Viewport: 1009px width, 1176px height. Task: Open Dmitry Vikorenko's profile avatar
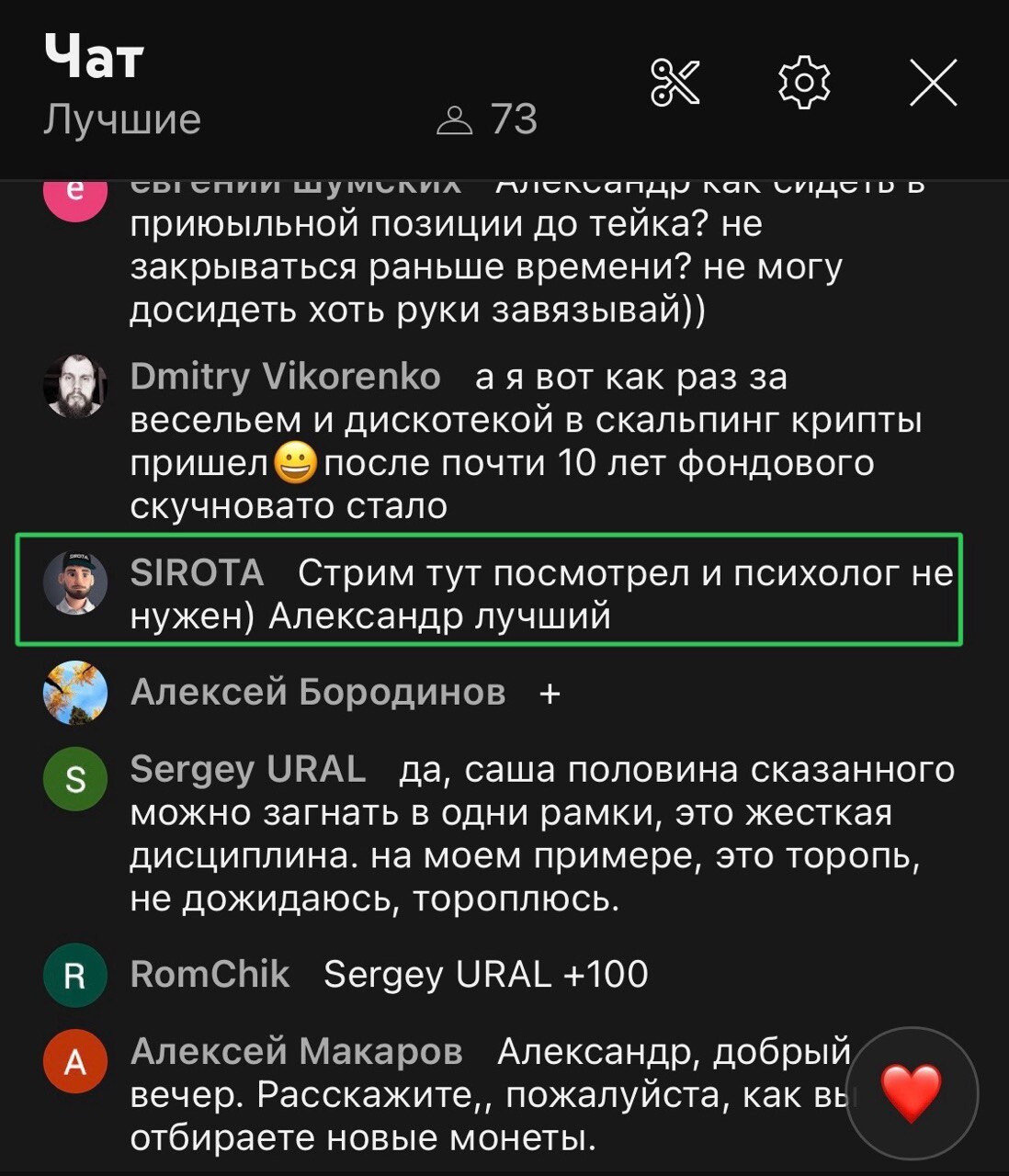click(x=75, y=386)
